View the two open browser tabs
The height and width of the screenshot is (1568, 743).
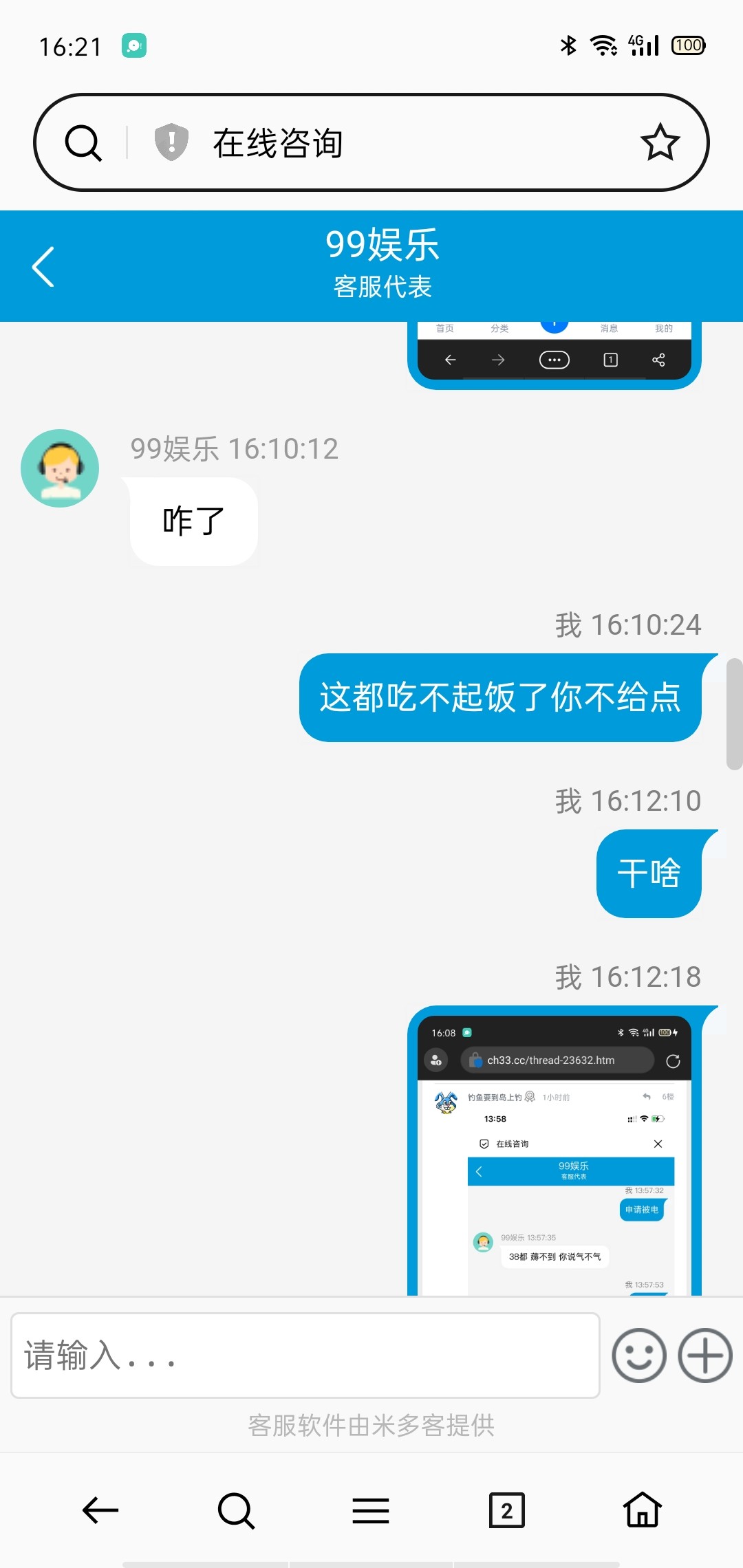point(506,1511)
